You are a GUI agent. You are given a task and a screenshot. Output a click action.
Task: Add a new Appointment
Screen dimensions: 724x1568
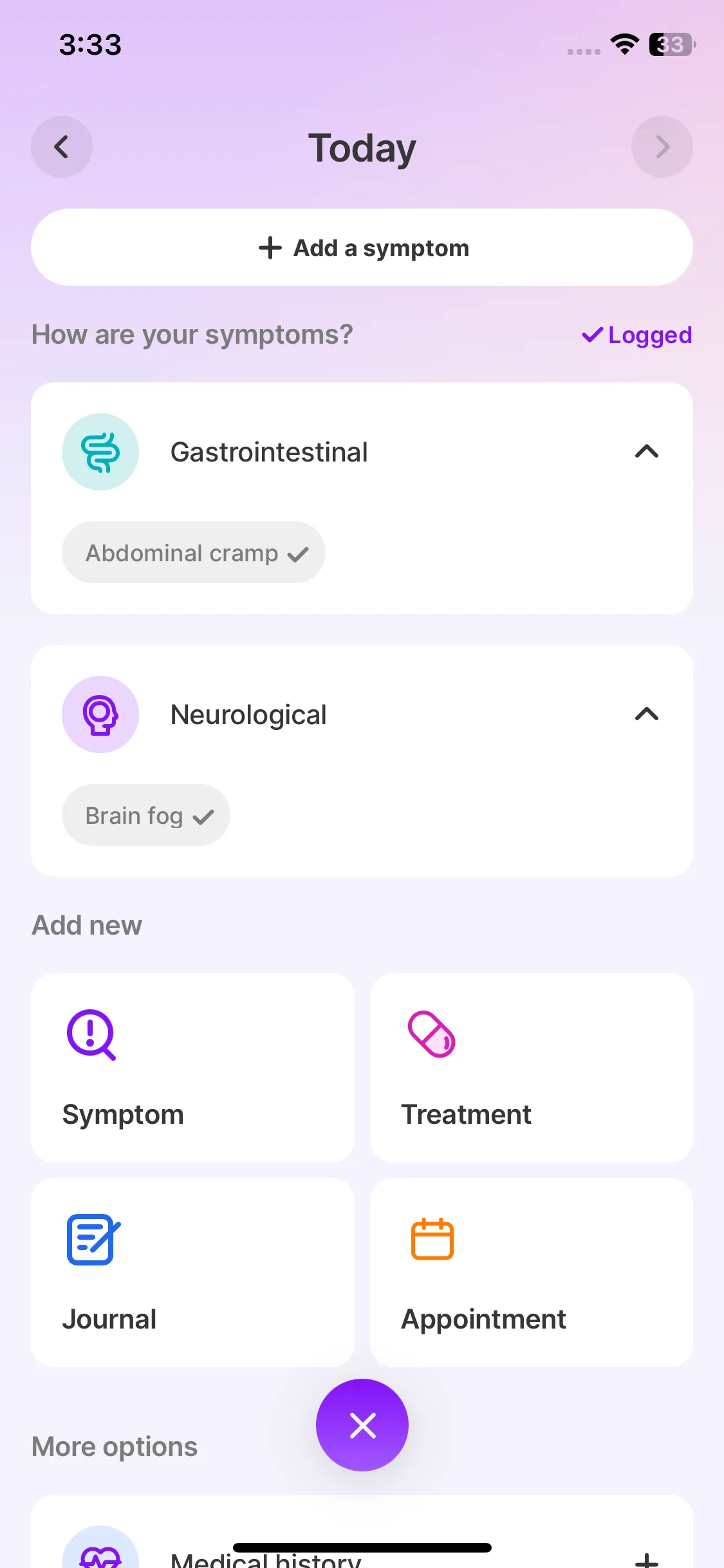pyautogui.click(x=531, y=1272)
